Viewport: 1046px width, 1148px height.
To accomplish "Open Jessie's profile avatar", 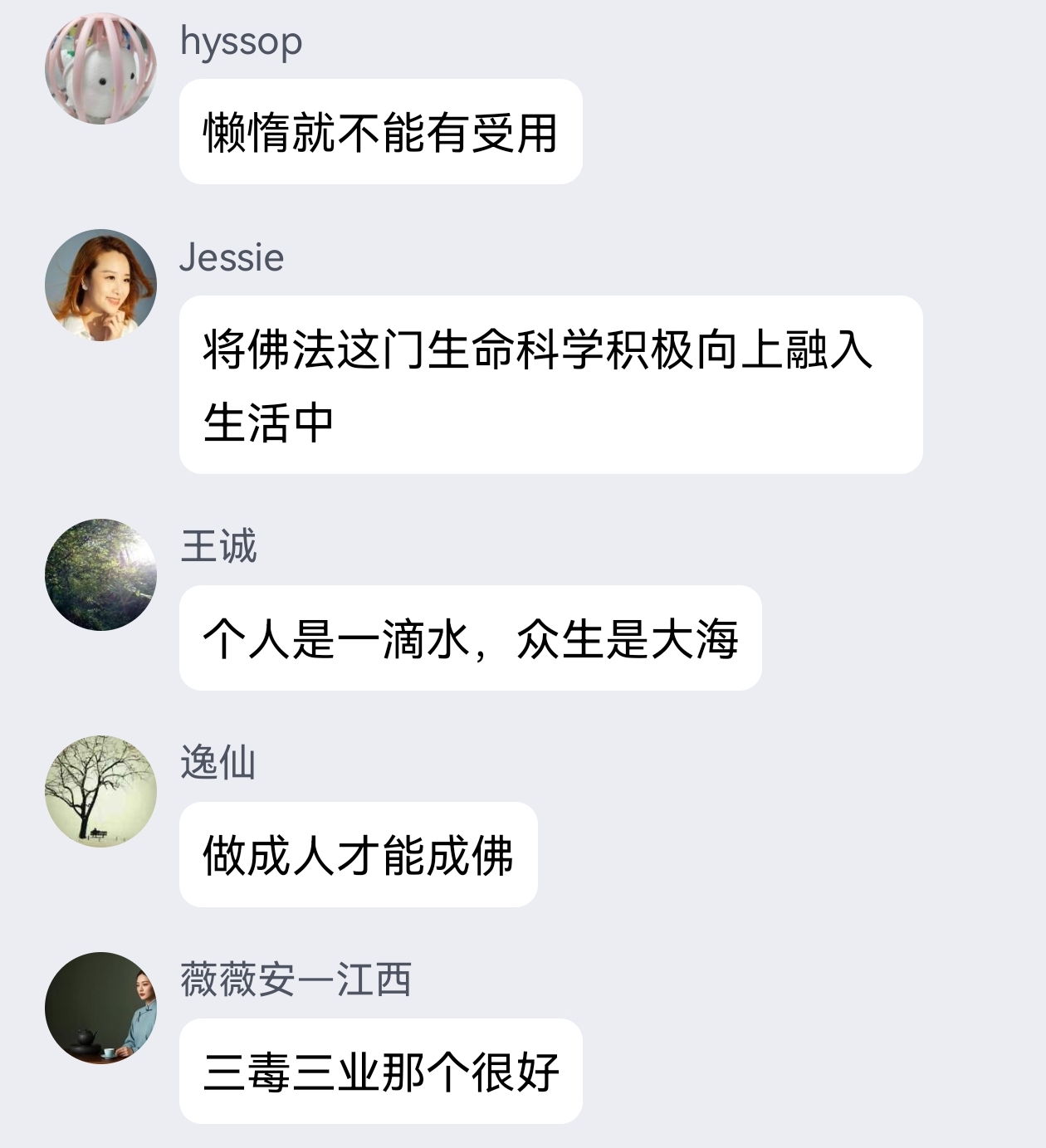I will tap(100, 285).
